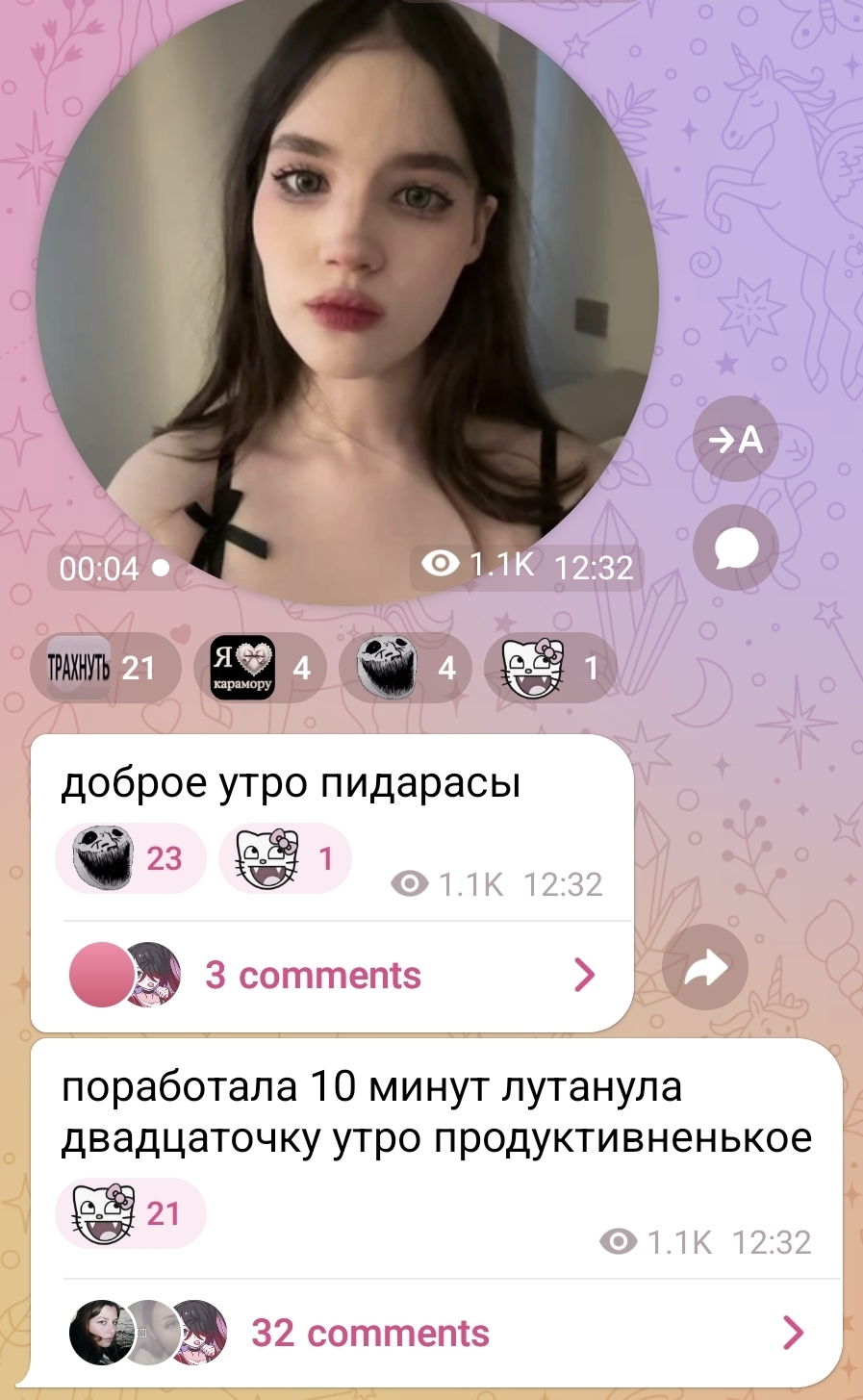Forward the доброе утро post
The image size is (863, 1400).
tap(705, 967)
